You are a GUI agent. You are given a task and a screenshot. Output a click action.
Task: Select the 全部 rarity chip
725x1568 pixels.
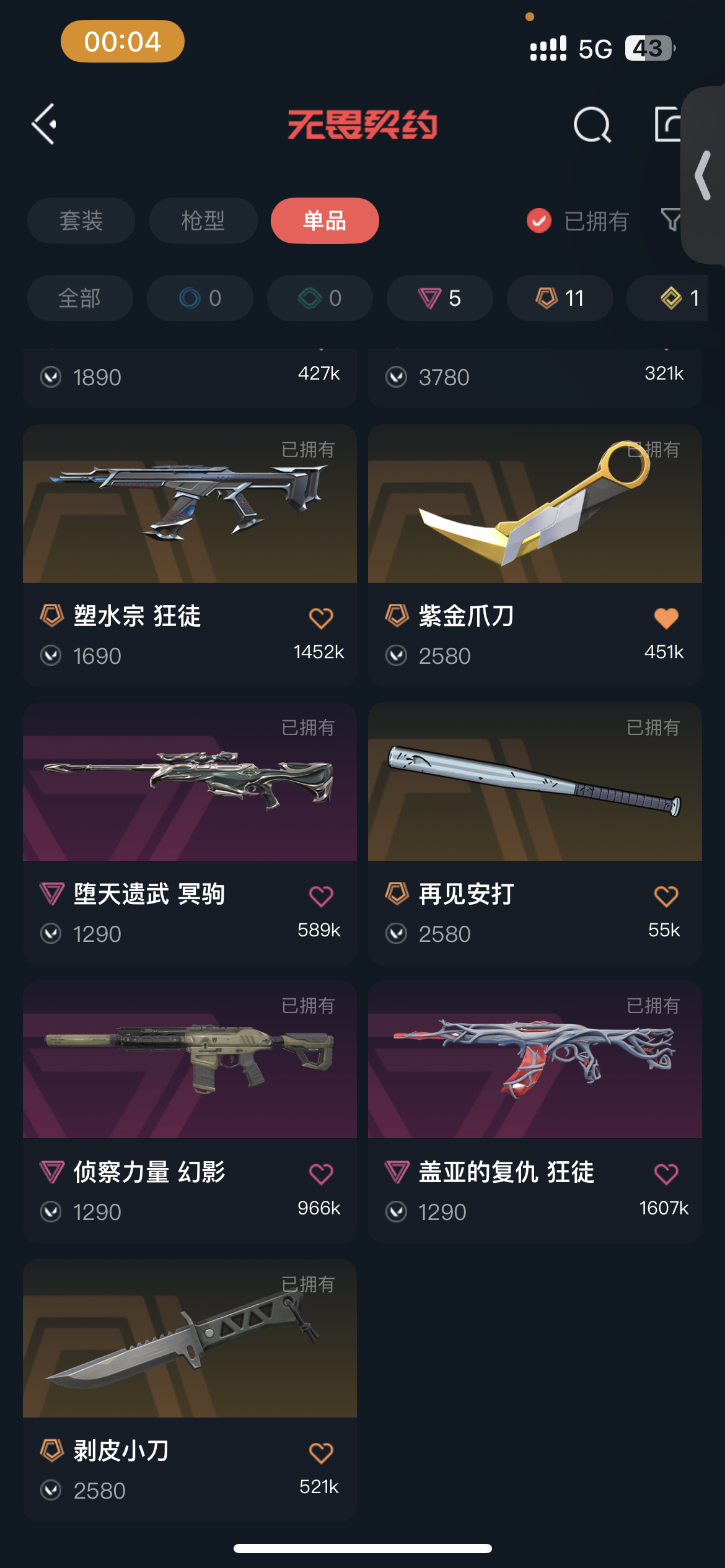(x=80, y=298)
